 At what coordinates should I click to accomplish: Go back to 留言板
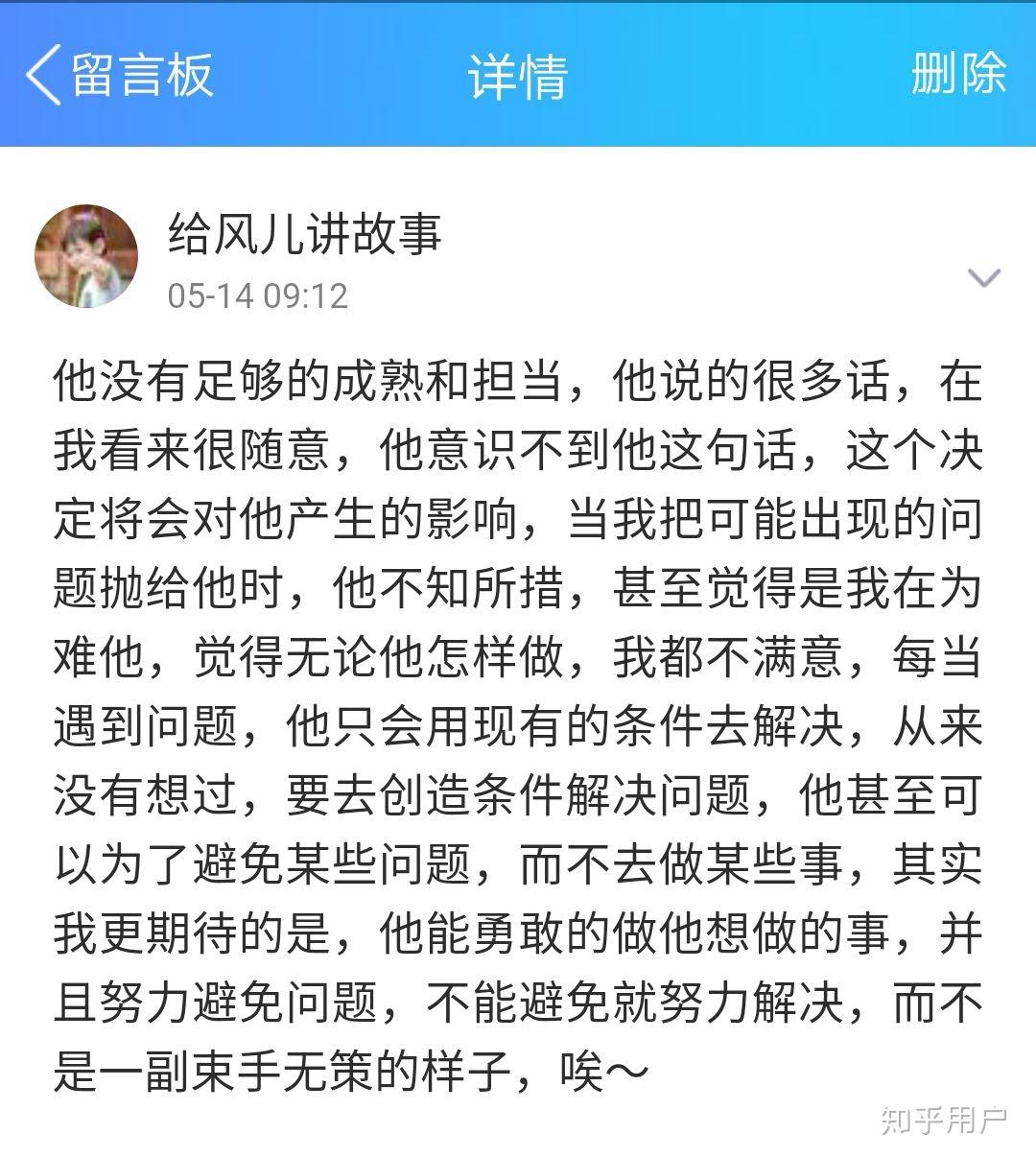click(119, 75)
